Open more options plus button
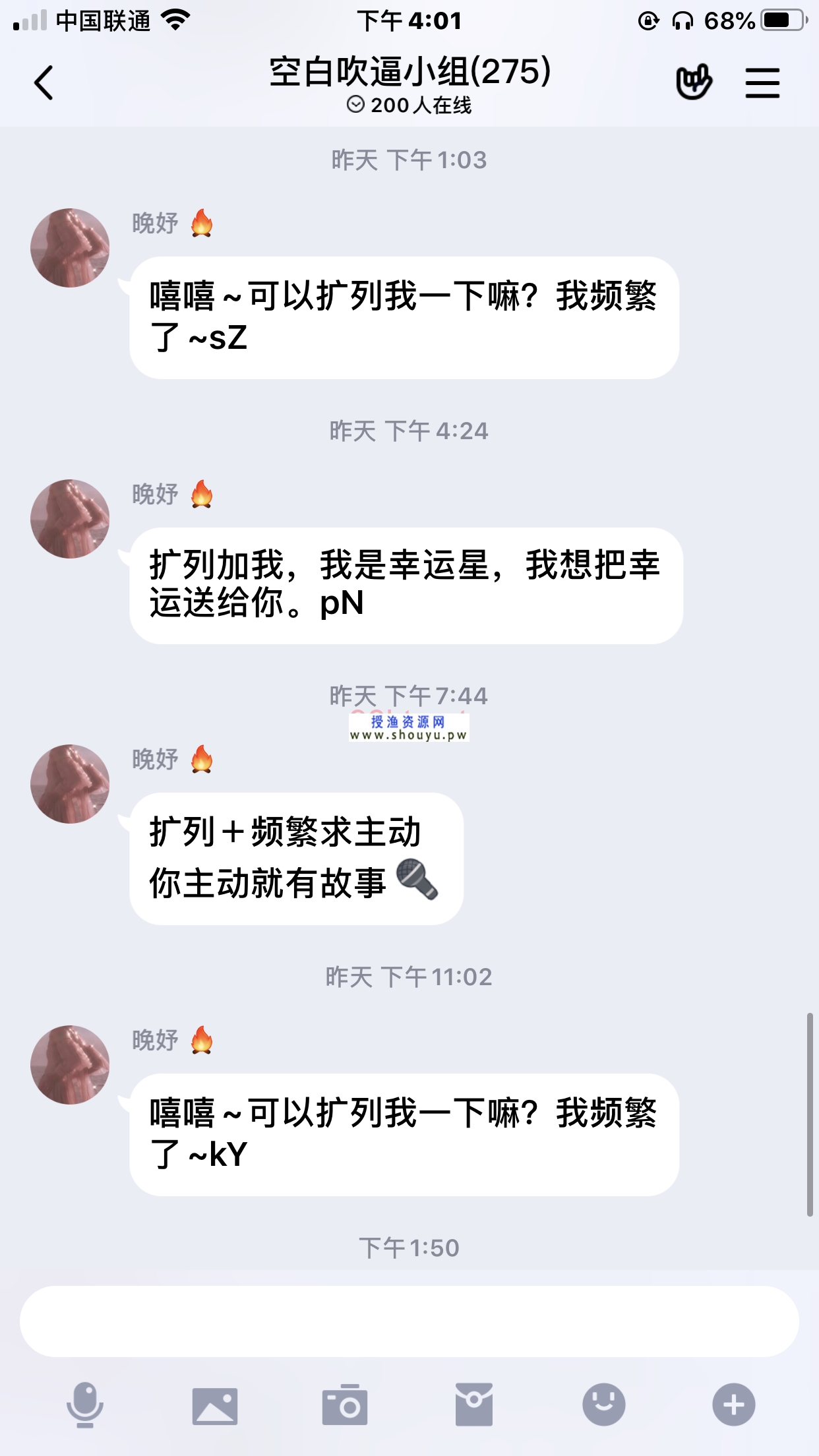This screenshot has width=819, height=1456. [733, 1405]
